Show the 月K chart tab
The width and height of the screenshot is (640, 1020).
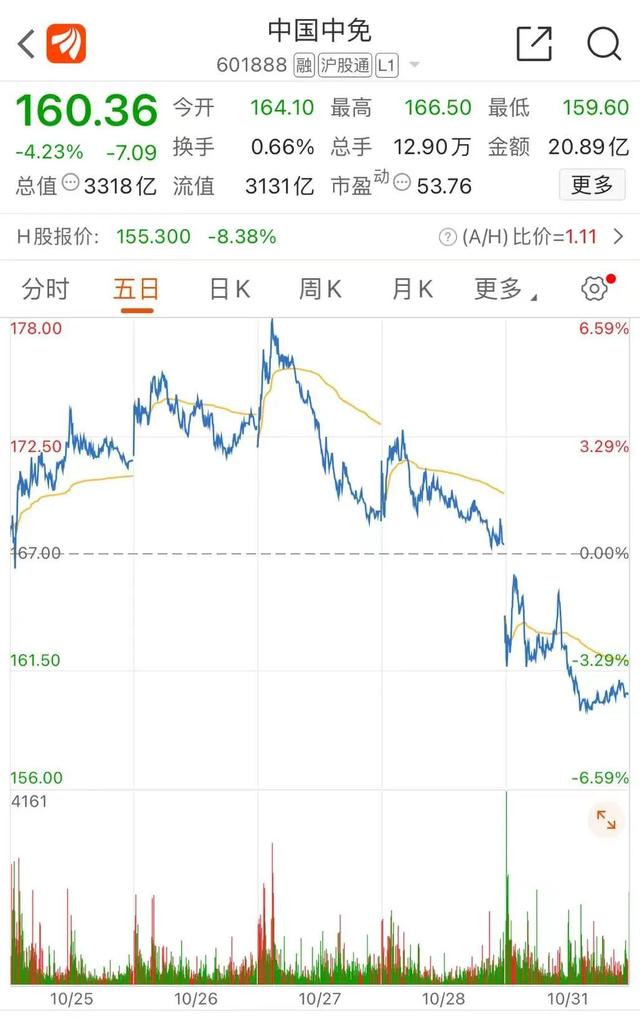[411, 290]
